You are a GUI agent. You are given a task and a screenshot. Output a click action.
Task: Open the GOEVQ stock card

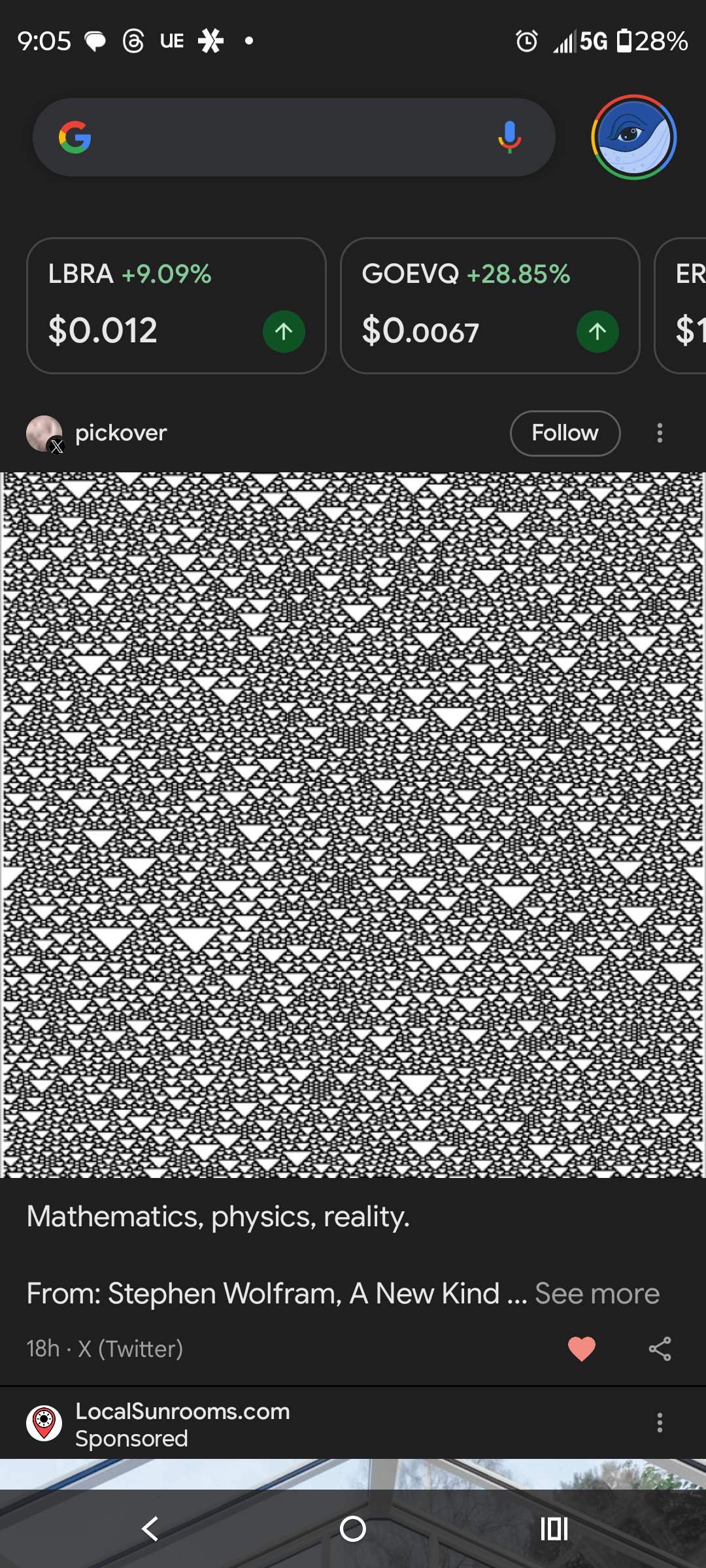pyautogui.click(x=490, y=305)
